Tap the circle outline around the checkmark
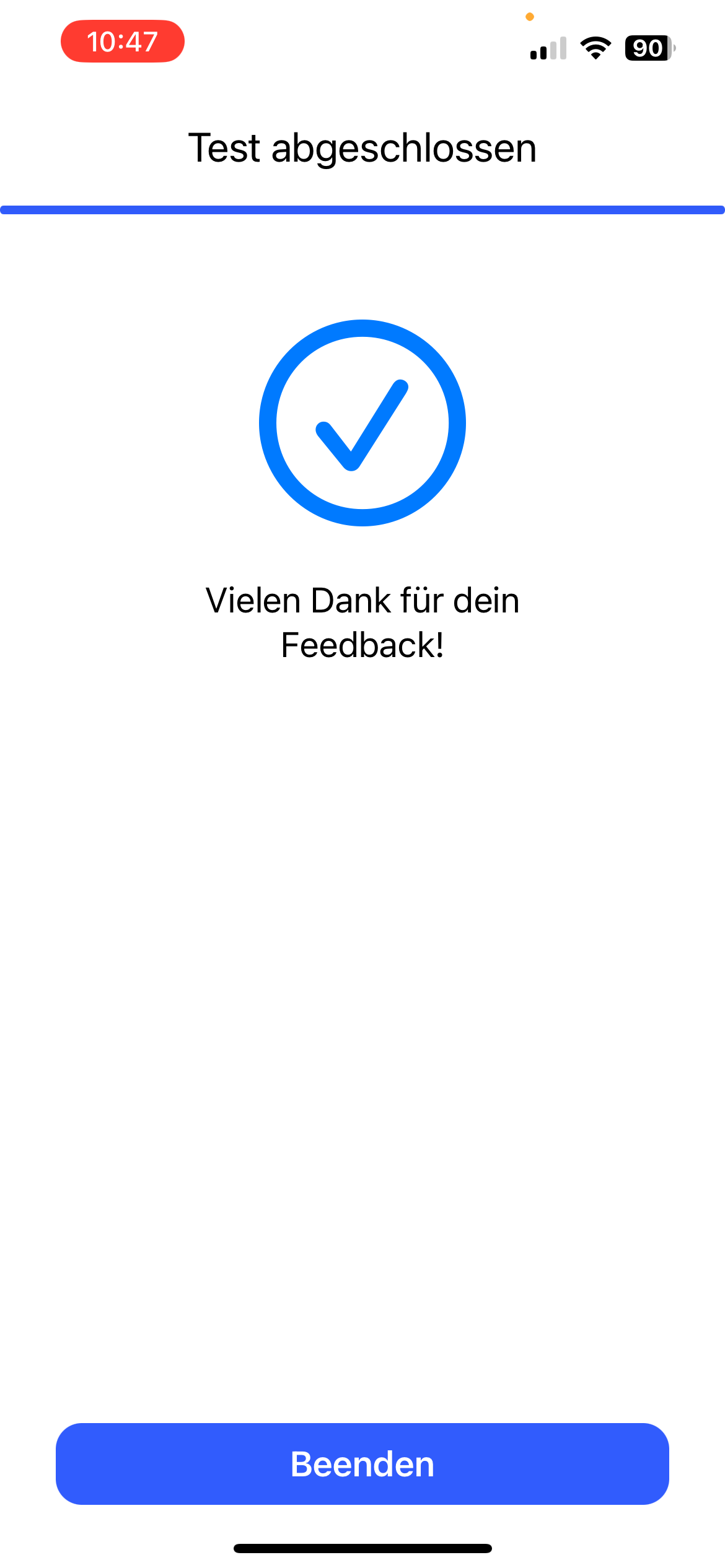 coord(362,334)
